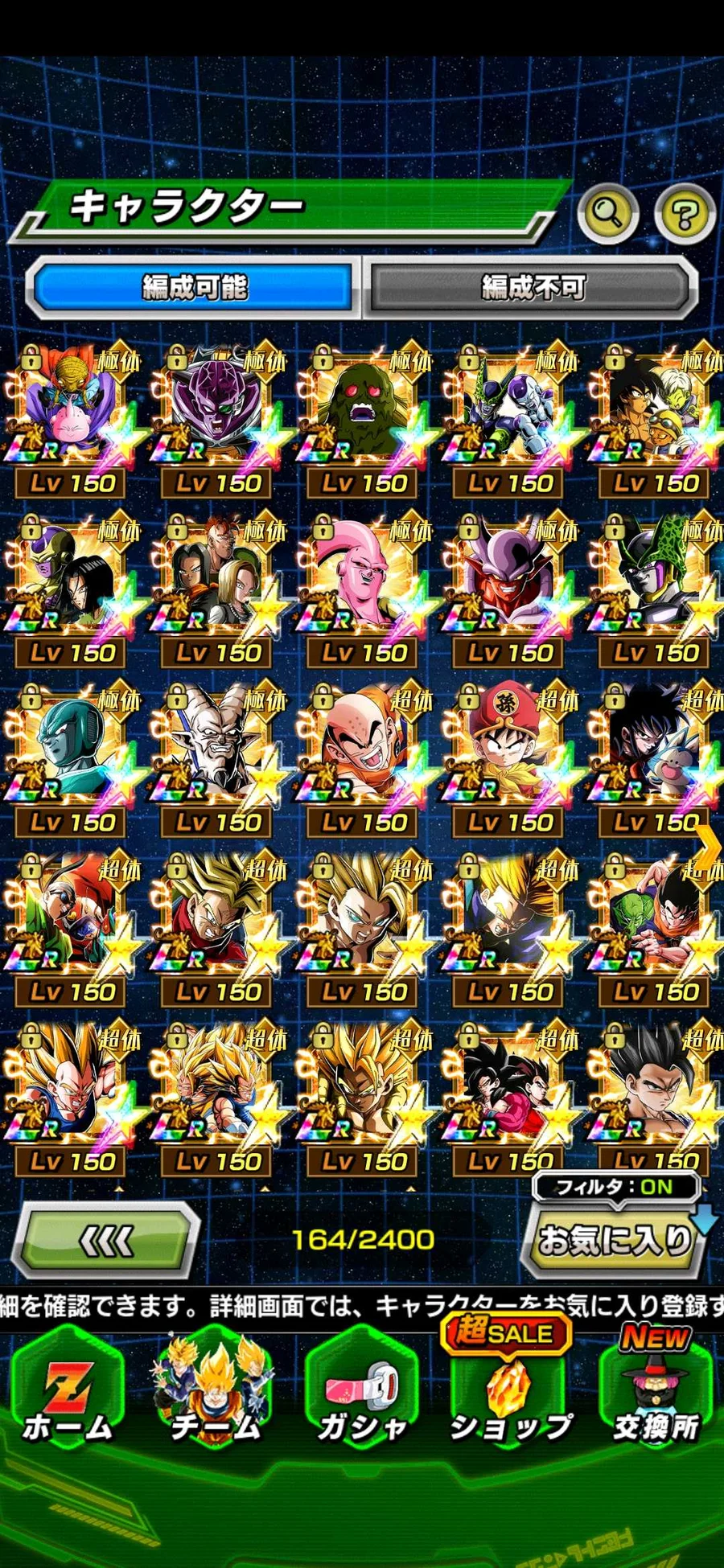724x1568 pixels.
Task: Tap the お気に入り favorites button
Action: point(615,1241)
